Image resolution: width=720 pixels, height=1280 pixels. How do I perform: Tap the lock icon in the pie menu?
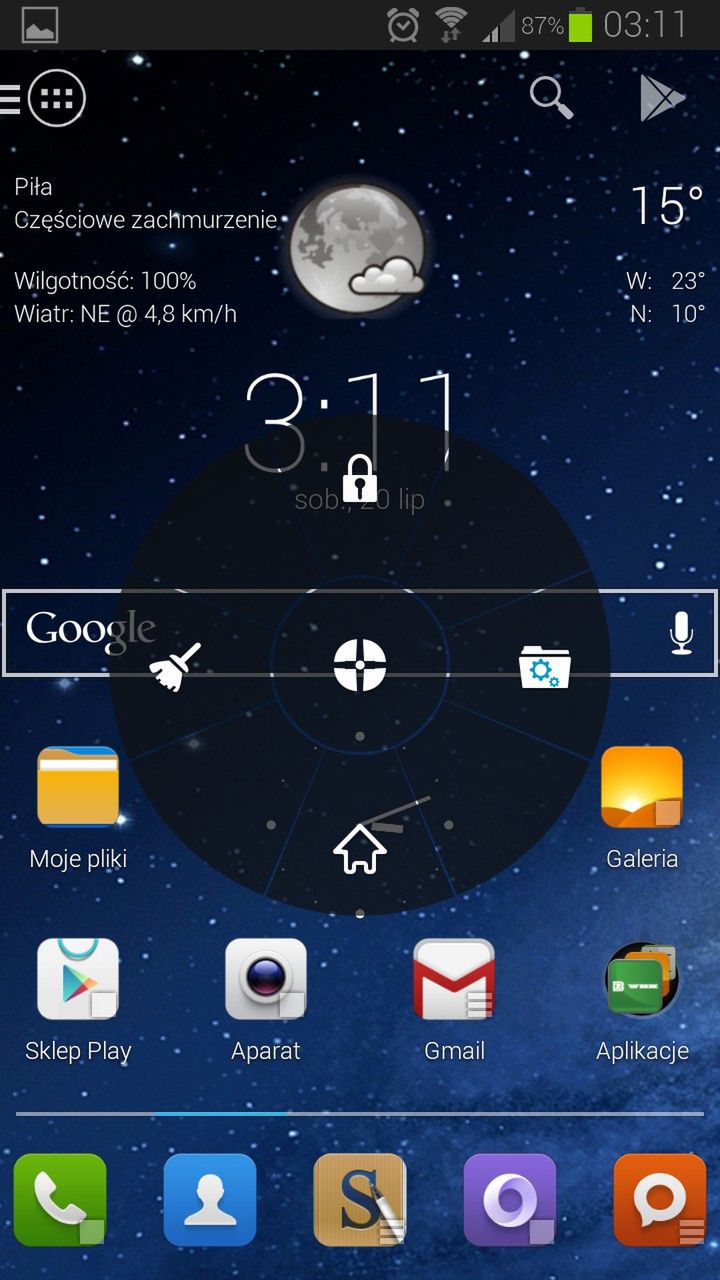359,478
